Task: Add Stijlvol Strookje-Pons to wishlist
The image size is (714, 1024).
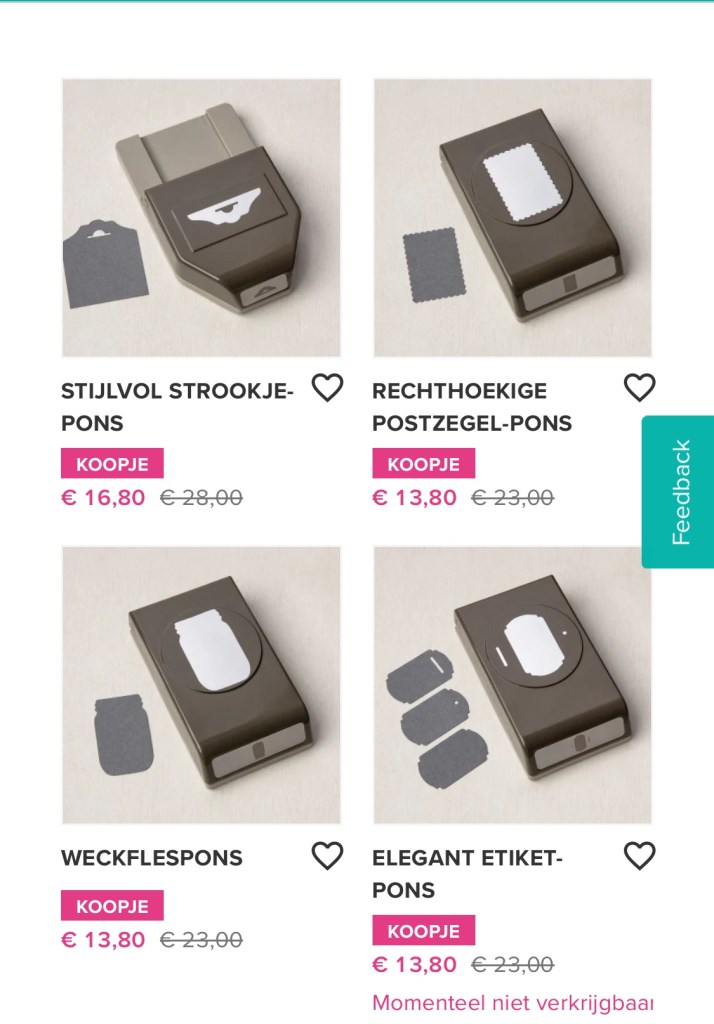Action: coord(327,388)
